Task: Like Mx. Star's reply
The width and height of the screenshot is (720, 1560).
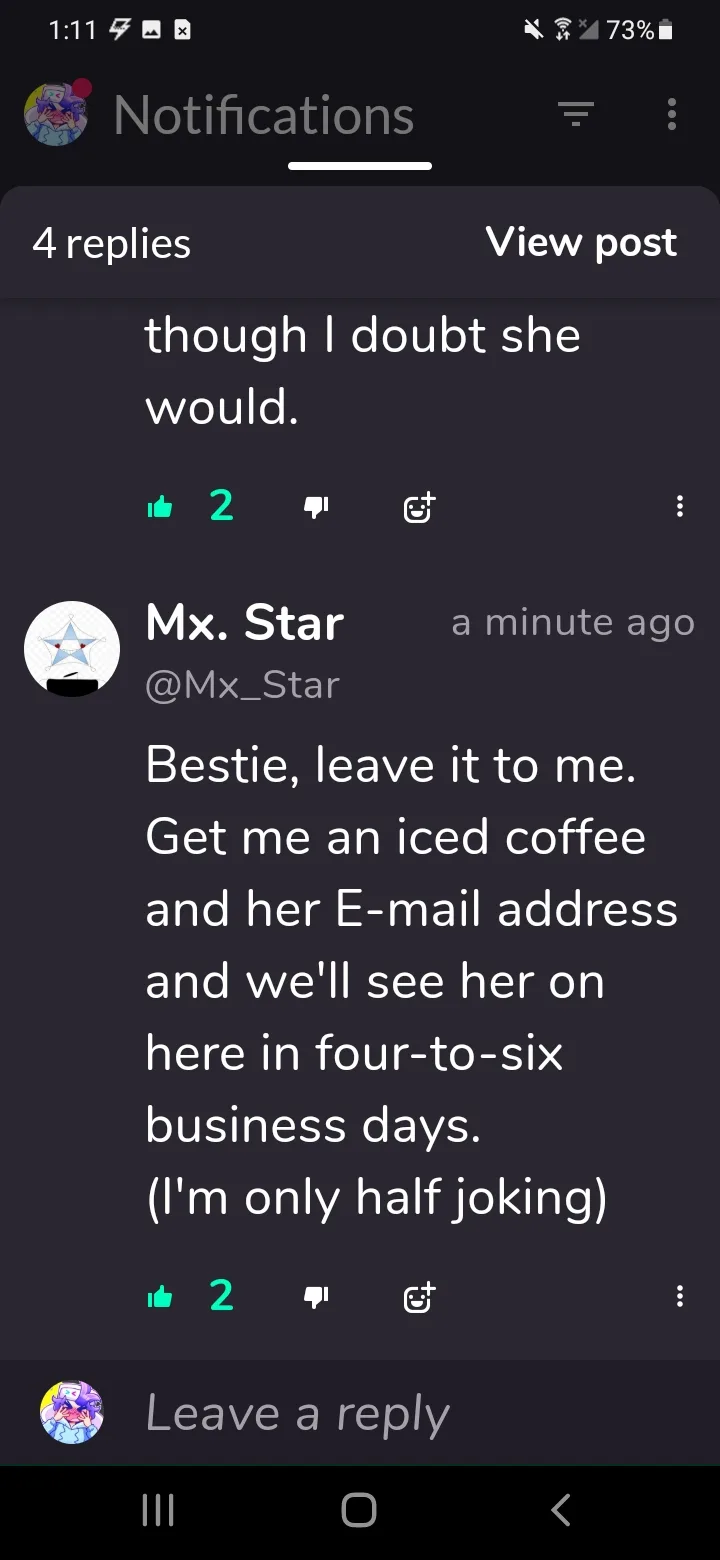Action: coord(160,1298)
